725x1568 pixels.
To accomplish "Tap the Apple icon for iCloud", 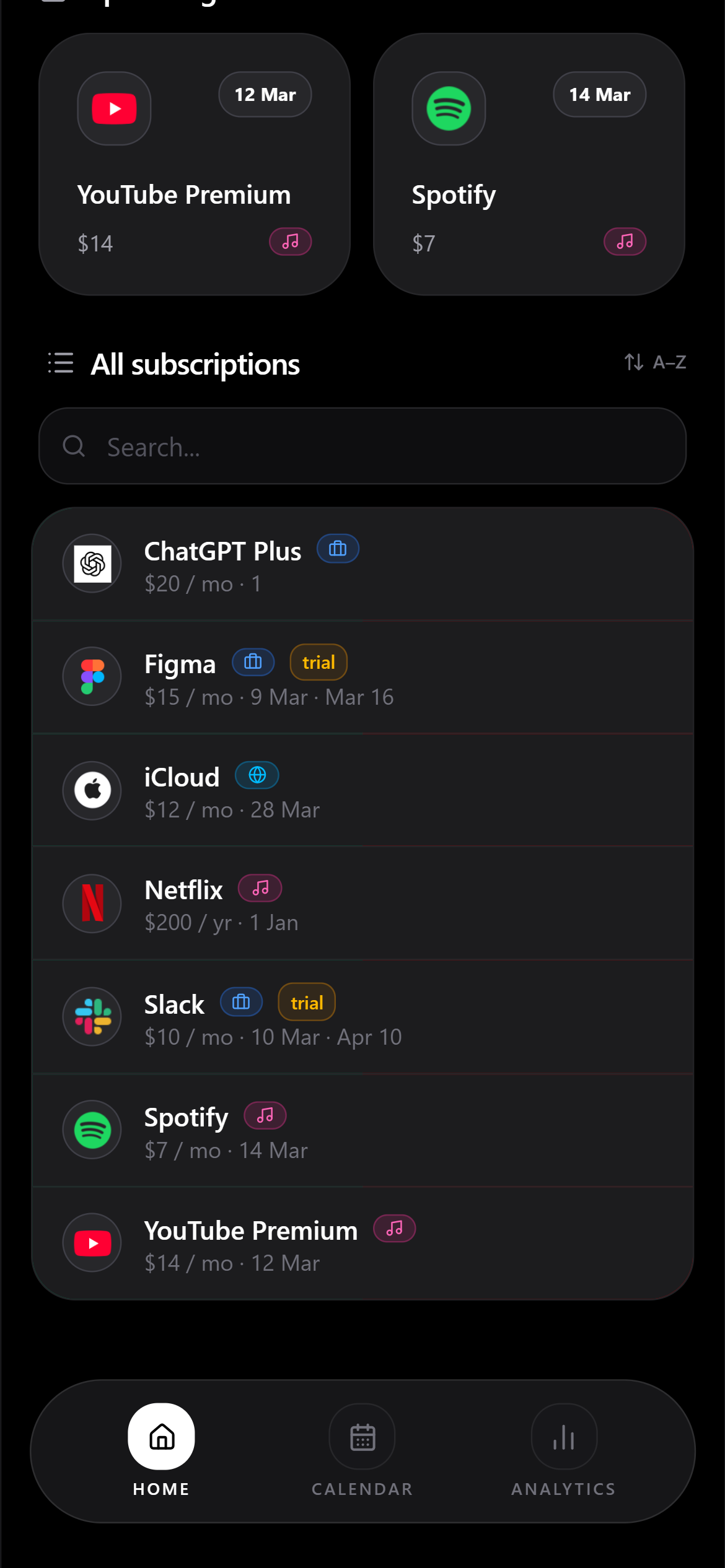I will [x=92, y=790].
